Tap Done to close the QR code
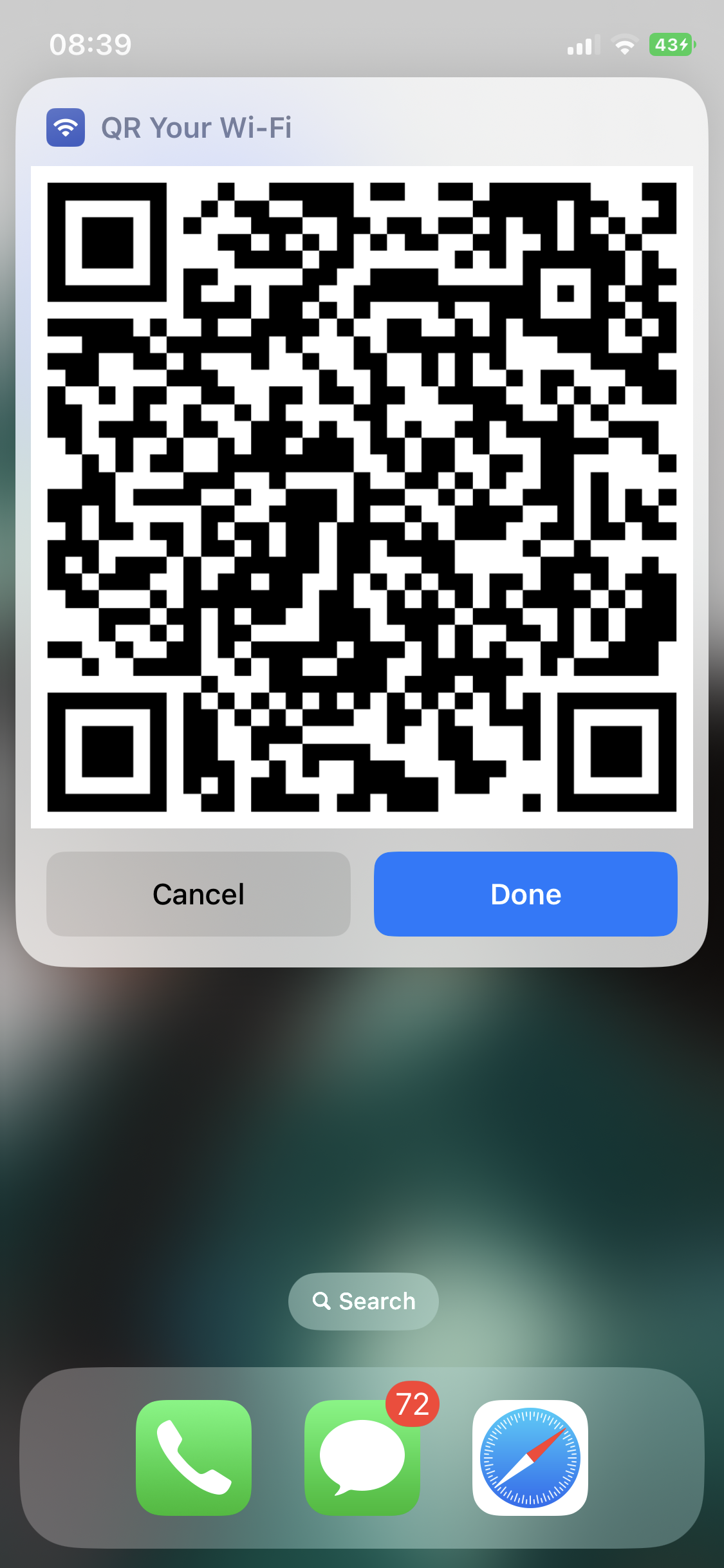This screenshot has width=724, height=1568. (525, 894)
